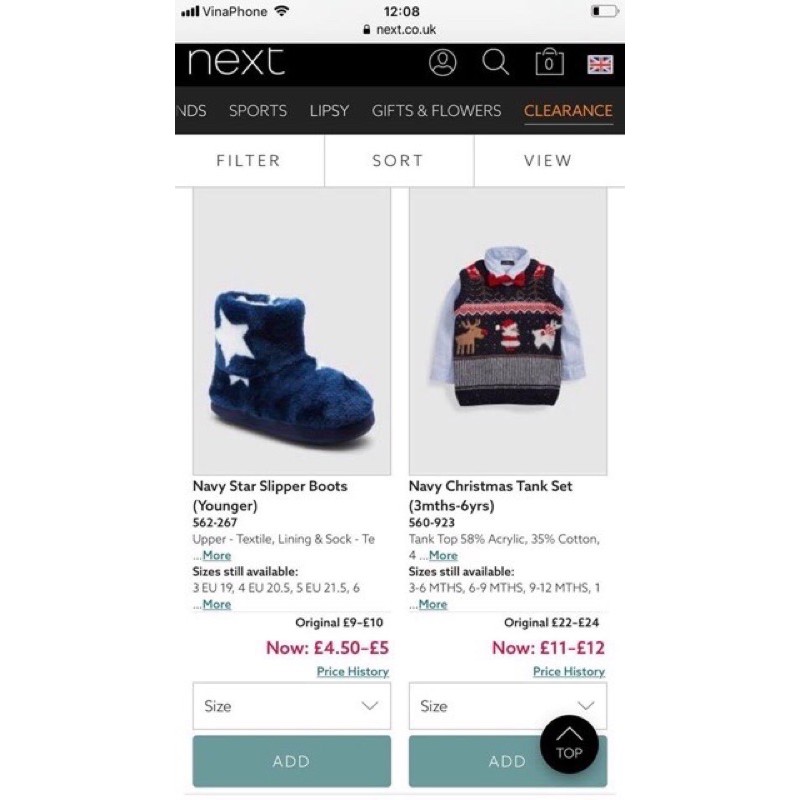Expand More sizes for Slipper Boots
Image resolution: width=800 pixels, height=800 pixels.
[x=216, y=604]
